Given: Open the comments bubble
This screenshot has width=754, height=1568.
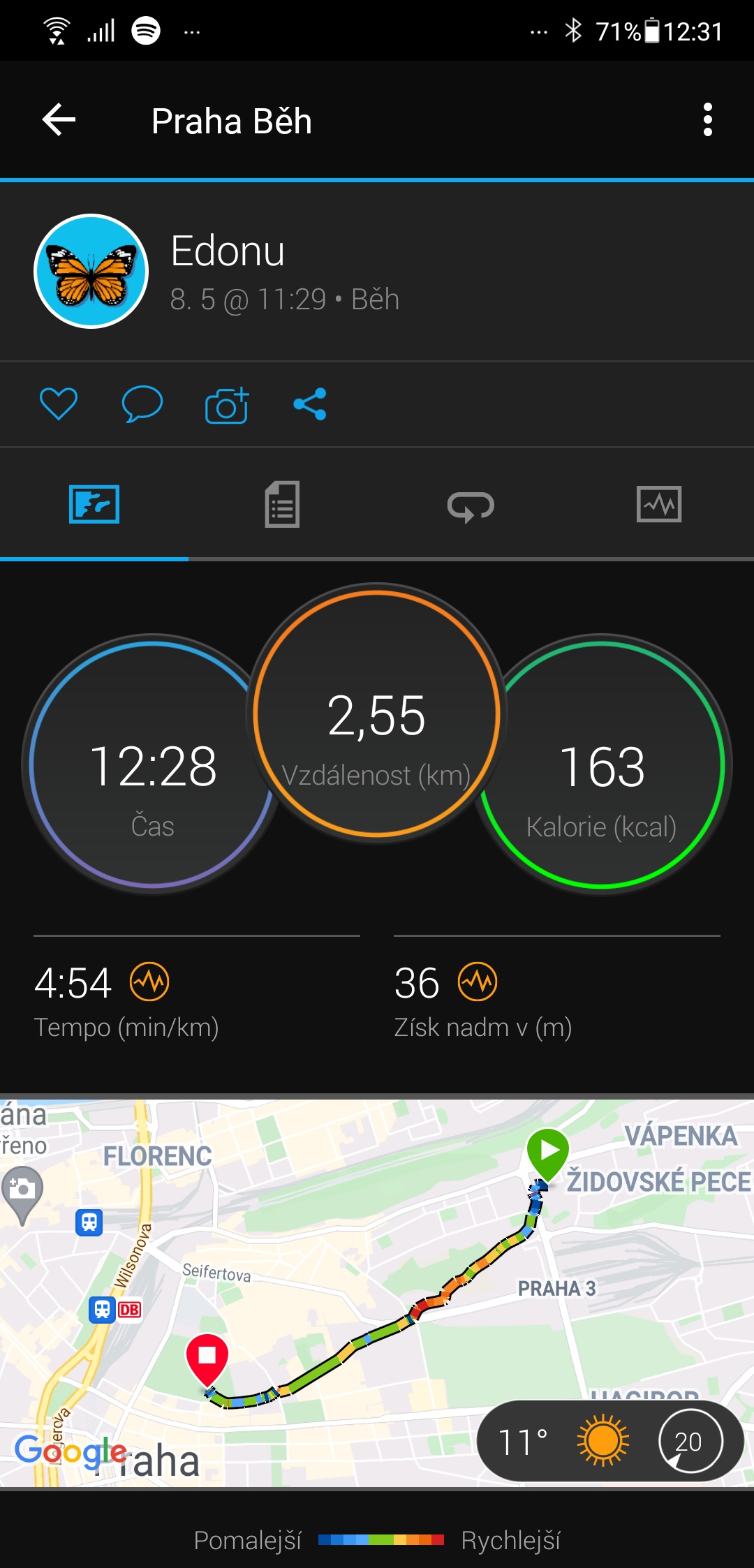Looking at the screenshot, I should (x=142, y=404).
